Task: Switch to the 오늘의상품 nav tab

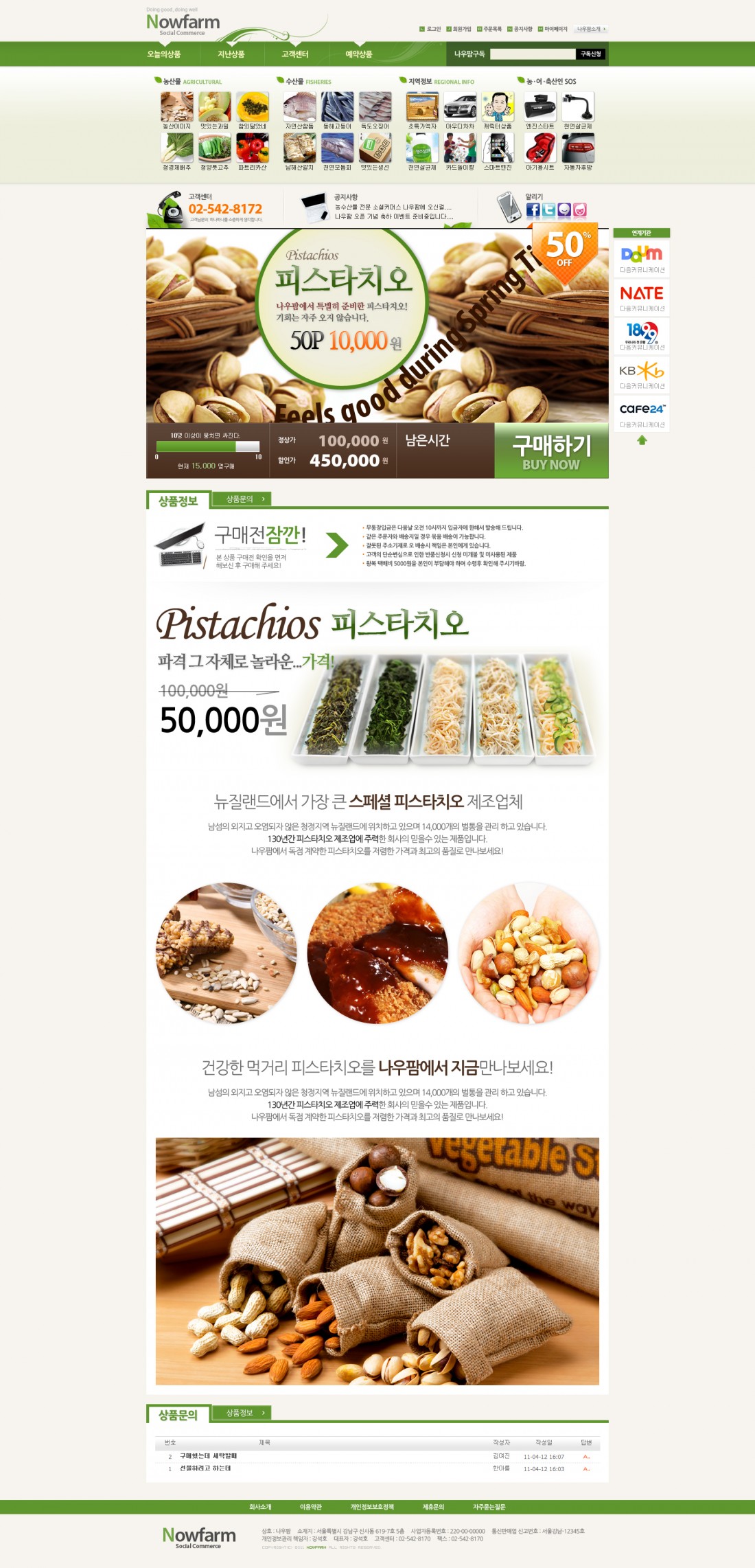Action: (164, 54)
